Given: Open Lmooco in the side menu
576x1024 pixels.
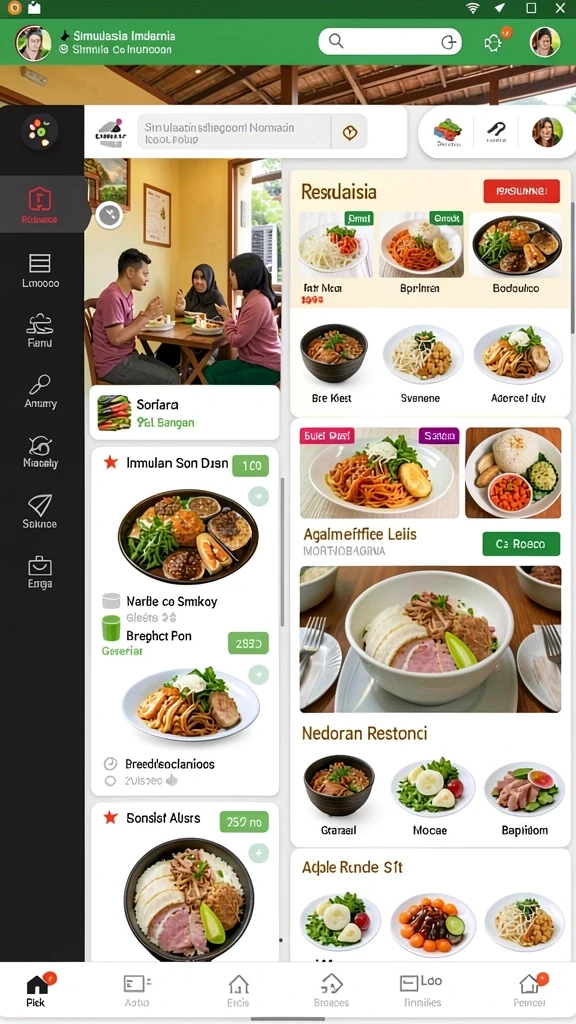Looking at the screenshot, I should (x=40, y=271).
